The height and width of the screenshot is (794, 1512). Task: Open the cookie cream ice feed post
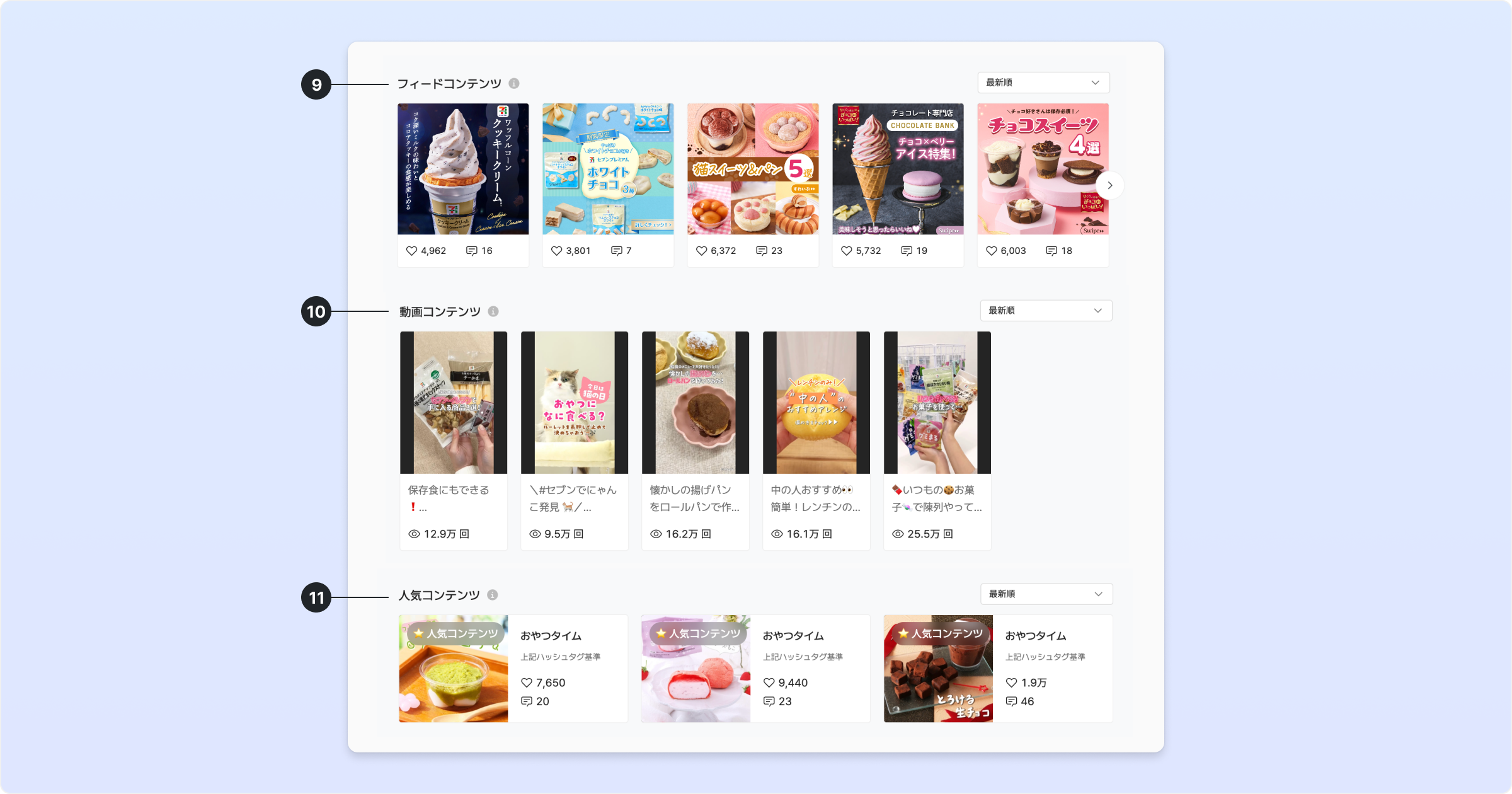(x=463, y=169)
